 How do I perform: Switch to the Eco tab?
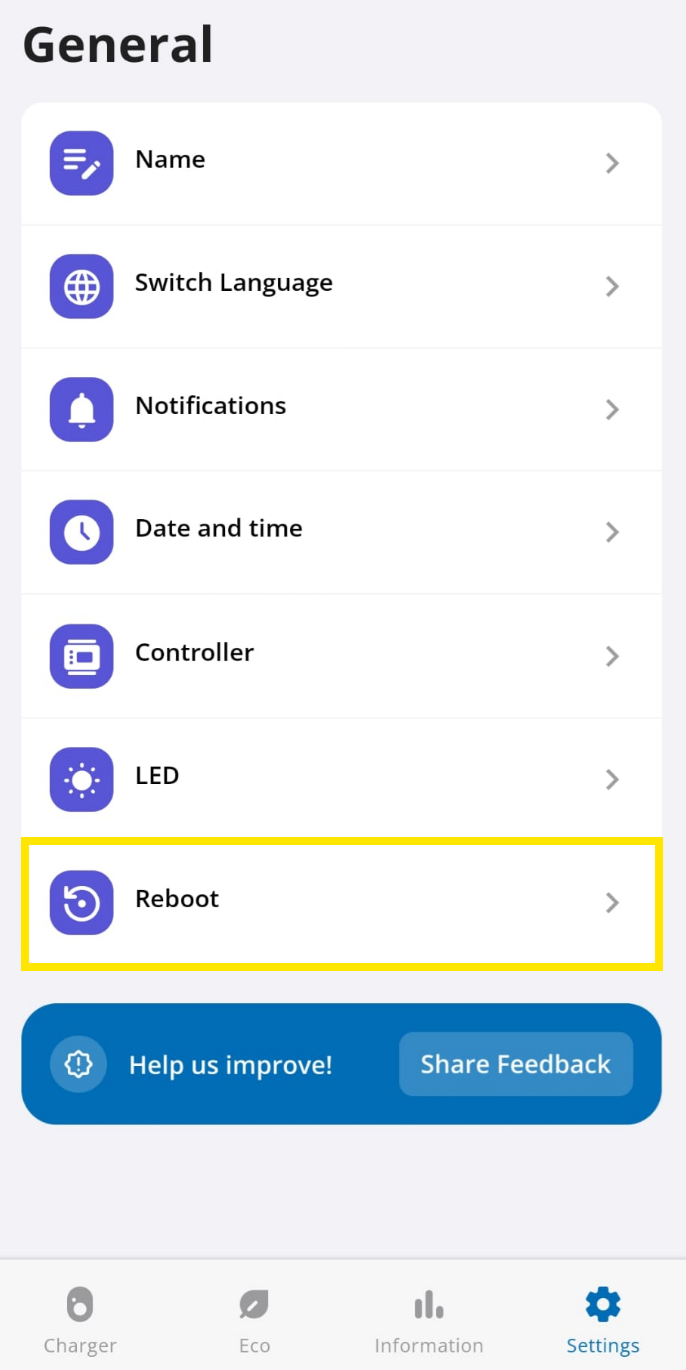pyautogui.click(x=254, y=1320)
